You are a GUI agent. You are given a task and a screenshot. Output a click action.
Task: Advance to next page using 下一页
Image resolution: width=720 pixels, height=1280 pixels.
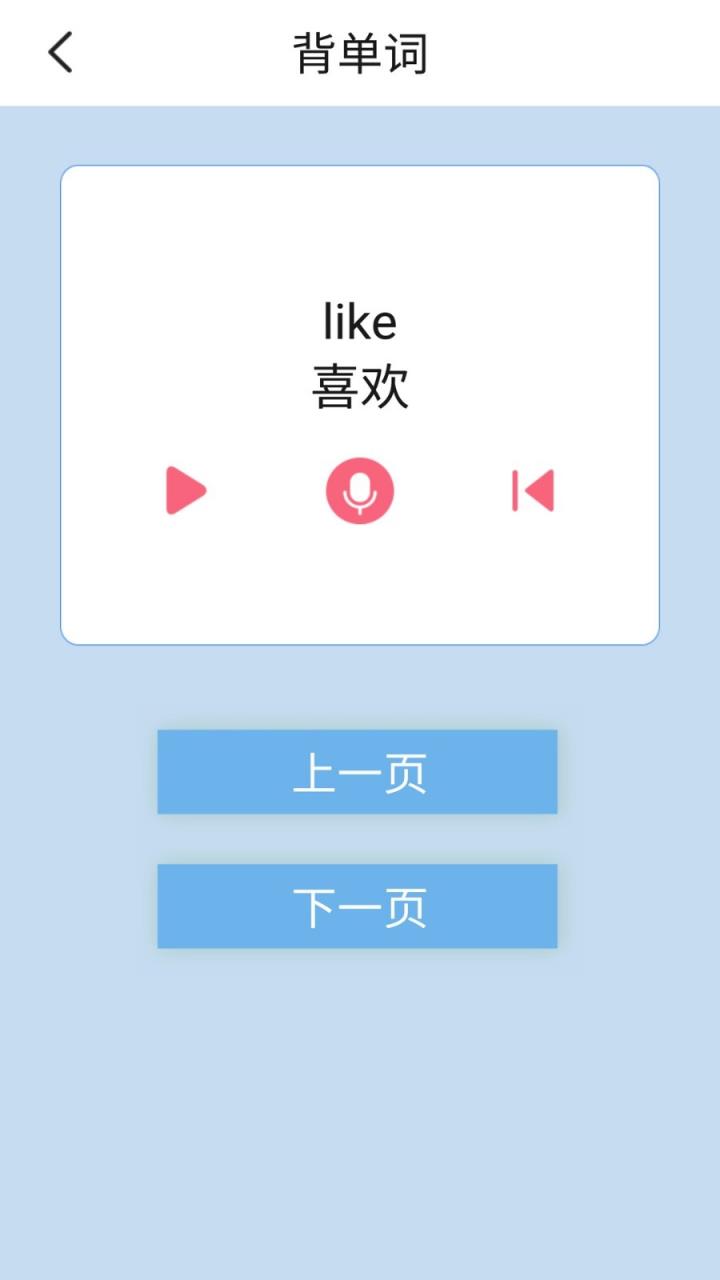357,905
